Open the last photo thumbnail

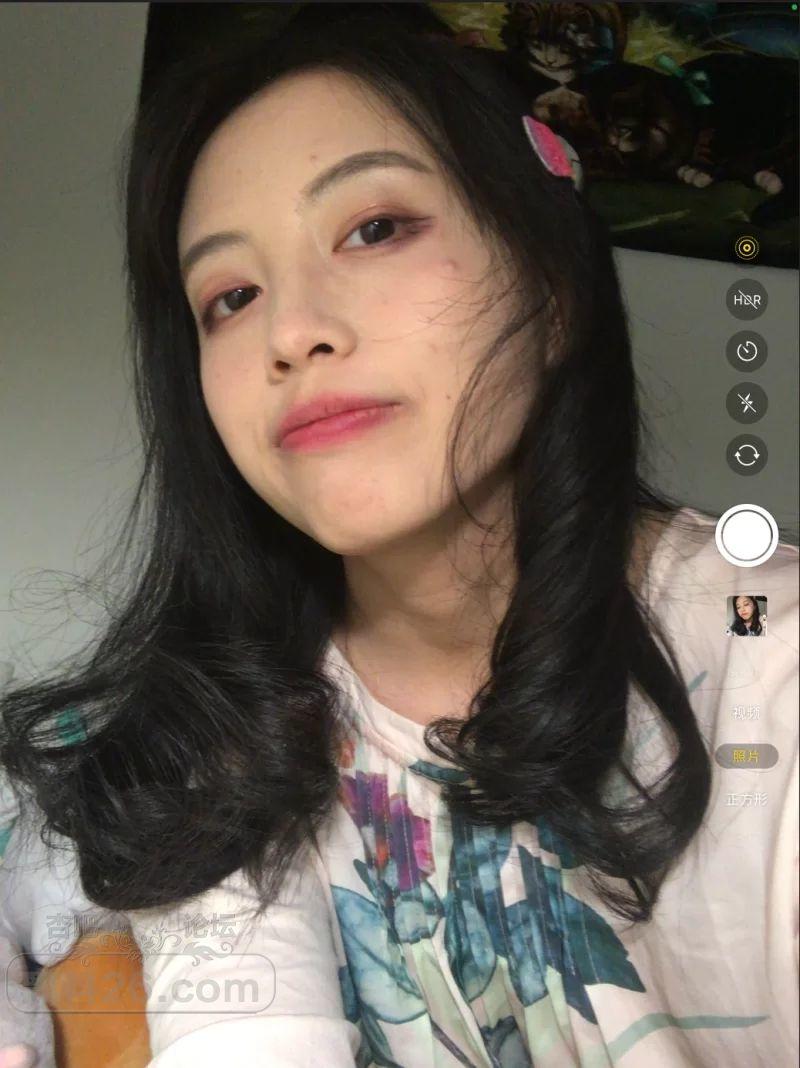click(746, 616)
